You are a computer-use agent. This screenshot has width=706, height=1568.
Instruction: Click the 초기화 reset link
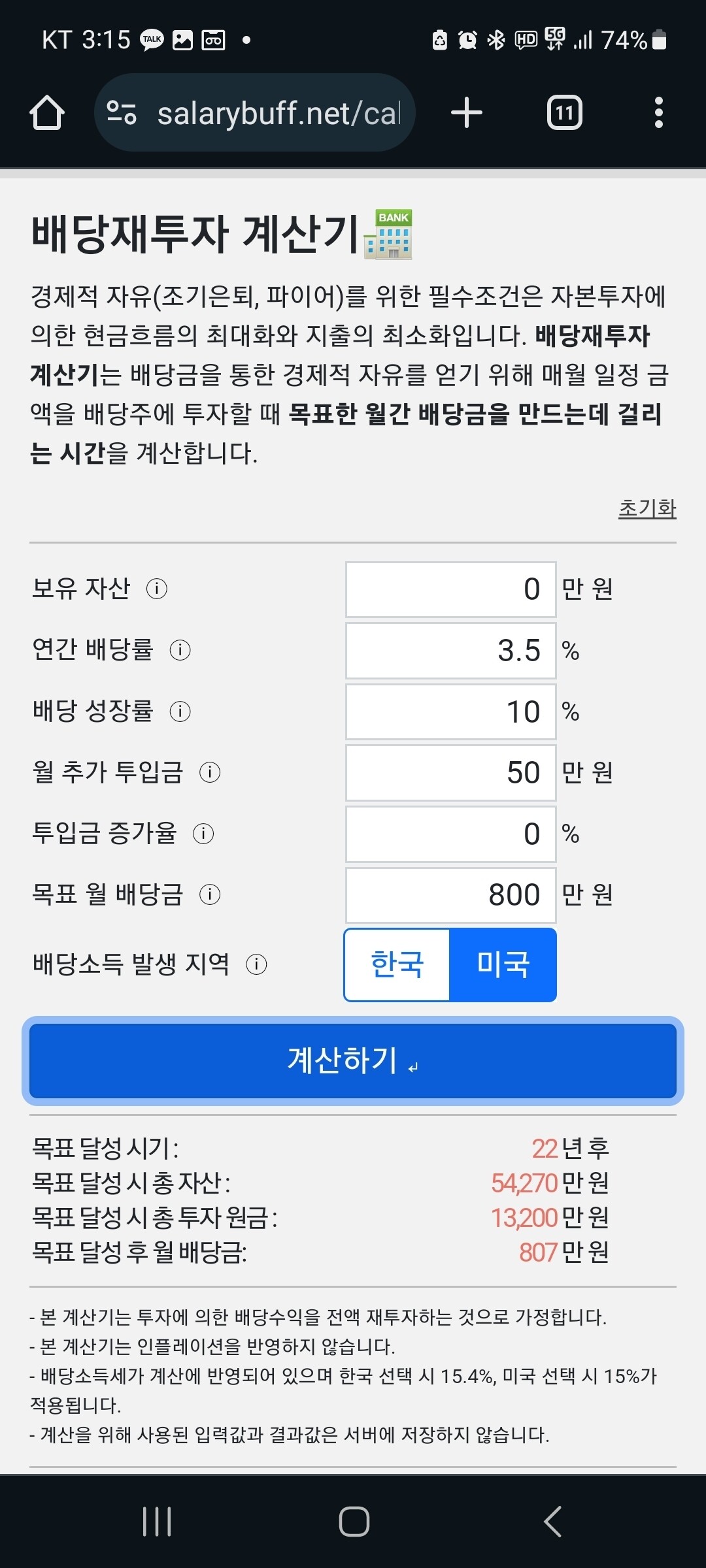647,508
